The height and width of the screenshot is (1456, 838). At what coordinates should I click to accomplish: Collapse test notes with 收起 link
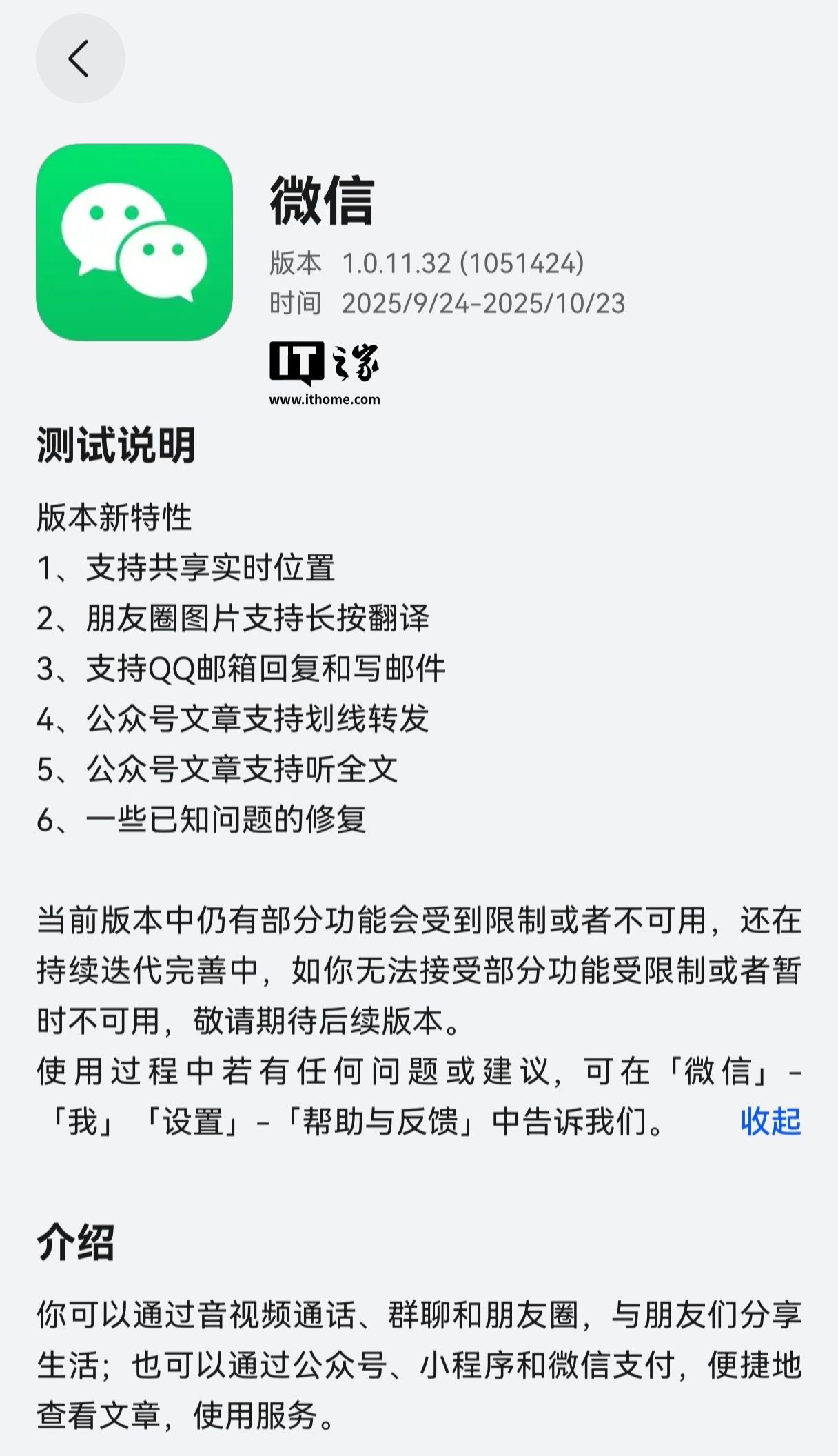pos(770,1121)
